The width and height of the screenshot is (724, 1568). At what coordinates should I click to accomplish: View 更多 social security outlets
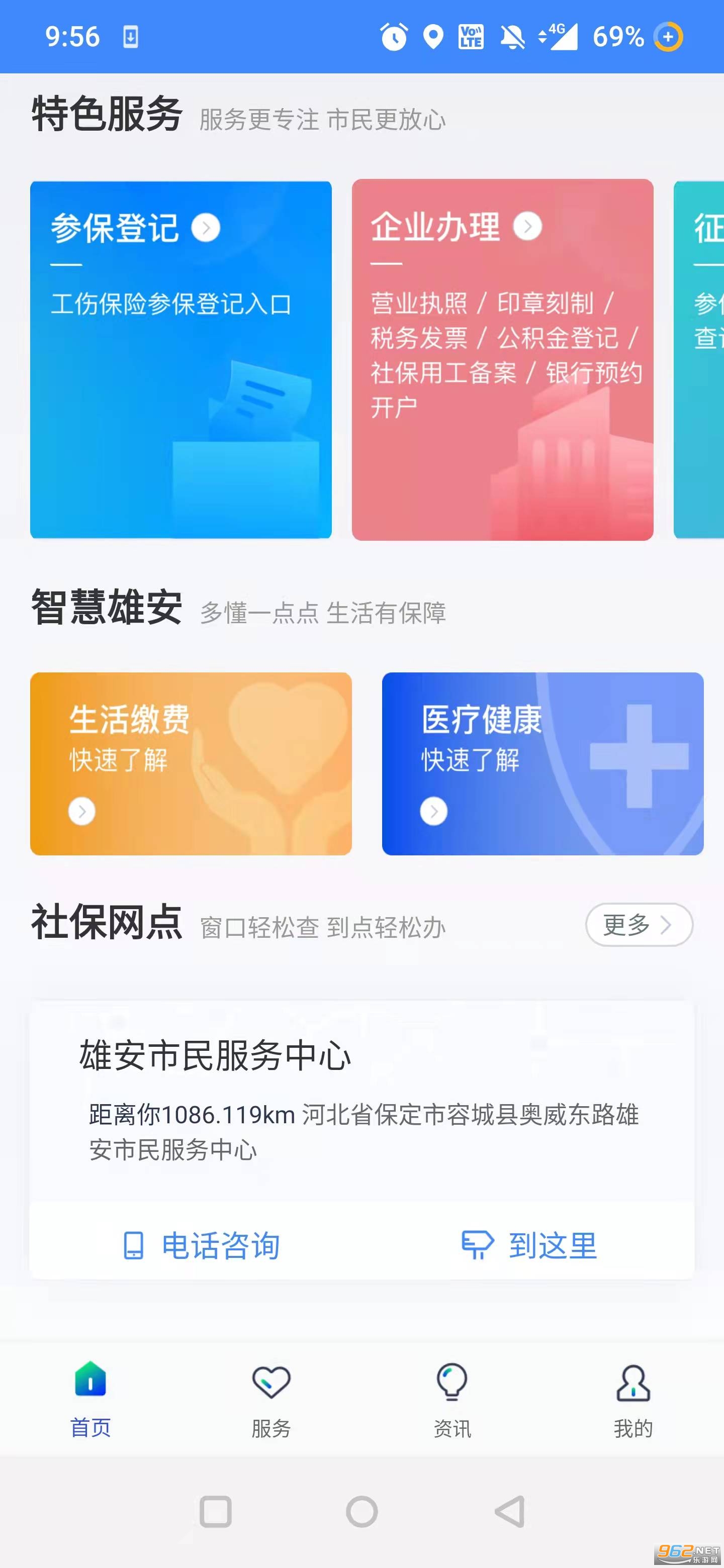coord(639,925)
